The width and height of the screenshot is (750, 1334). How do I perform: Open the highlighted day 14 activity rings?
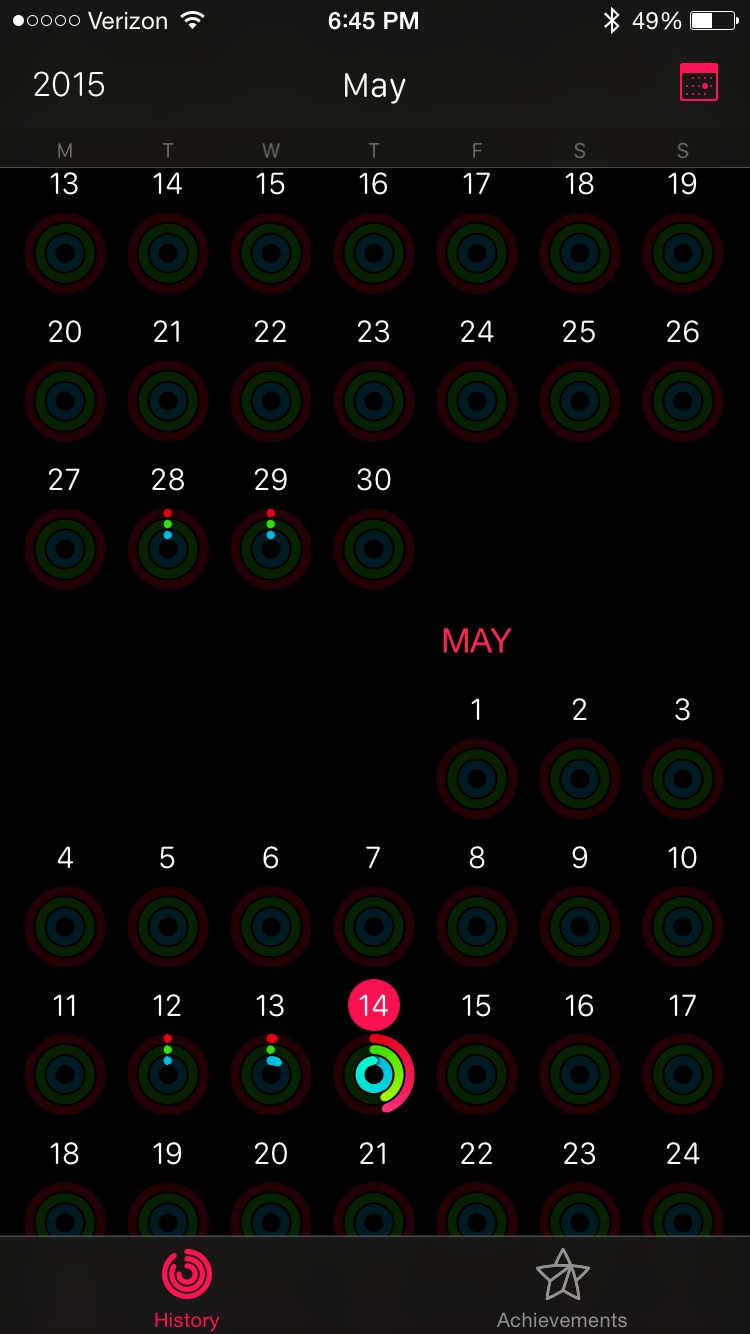click(x=374, y=1074)
